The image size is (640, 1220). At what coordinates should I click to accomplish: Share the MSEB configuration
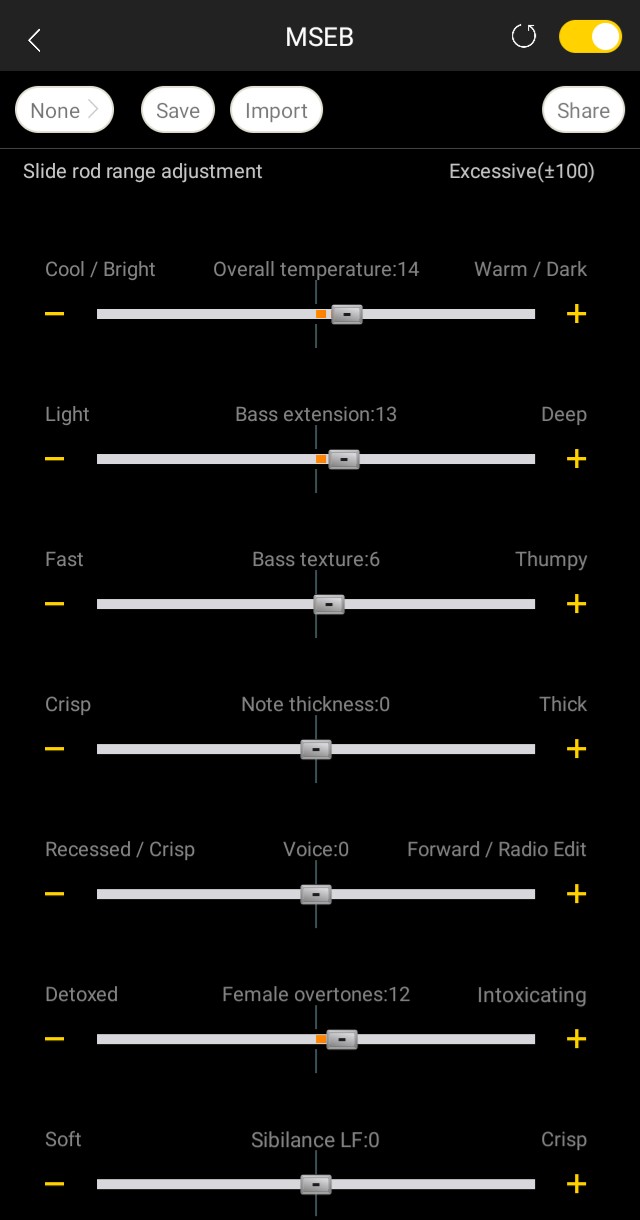(x=583, y=111)
